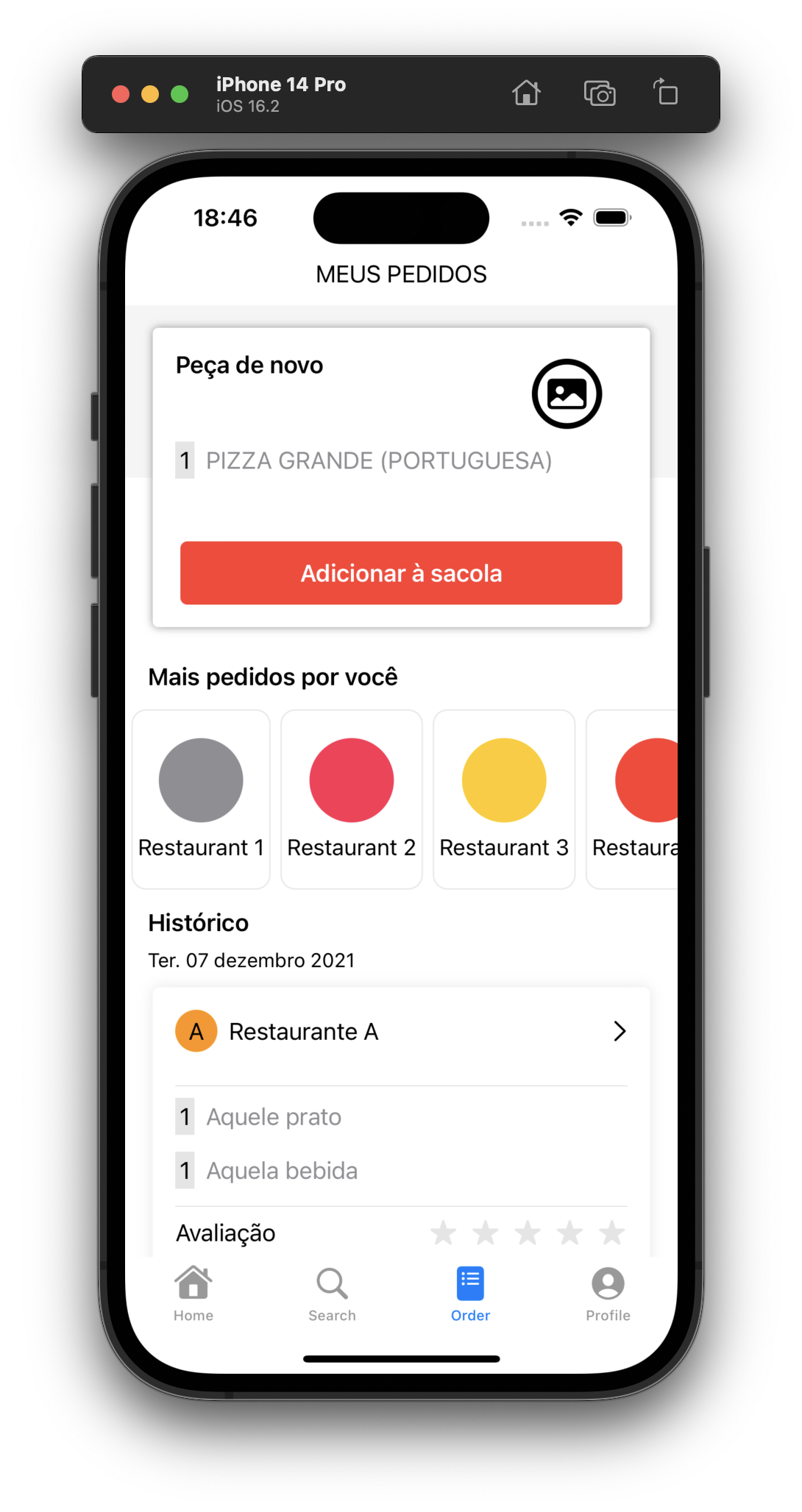
Task: Give a one-star Avaliação rating
Action: [x=443, y=1233]
